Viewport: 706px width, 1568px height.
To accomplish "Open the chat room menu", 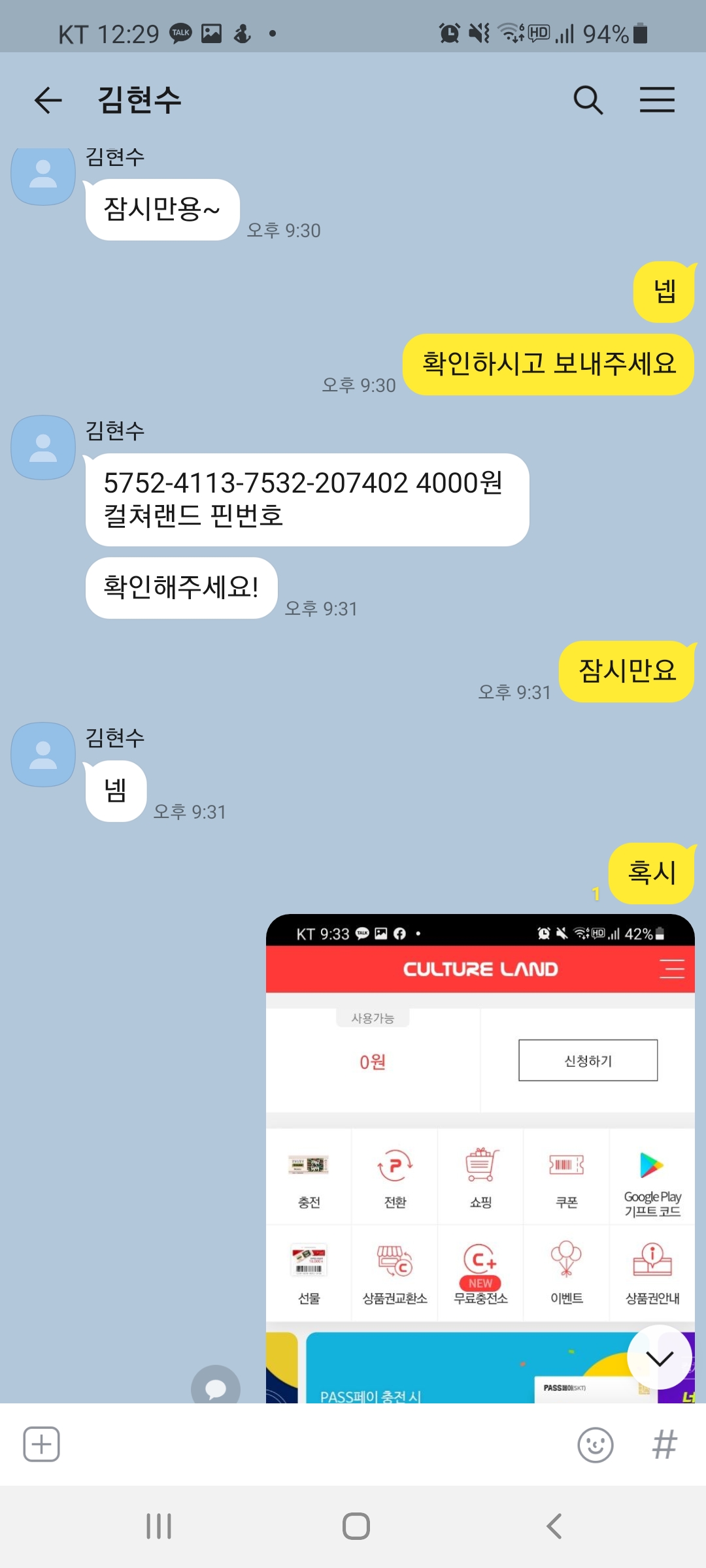I will [x=657, y=100].
